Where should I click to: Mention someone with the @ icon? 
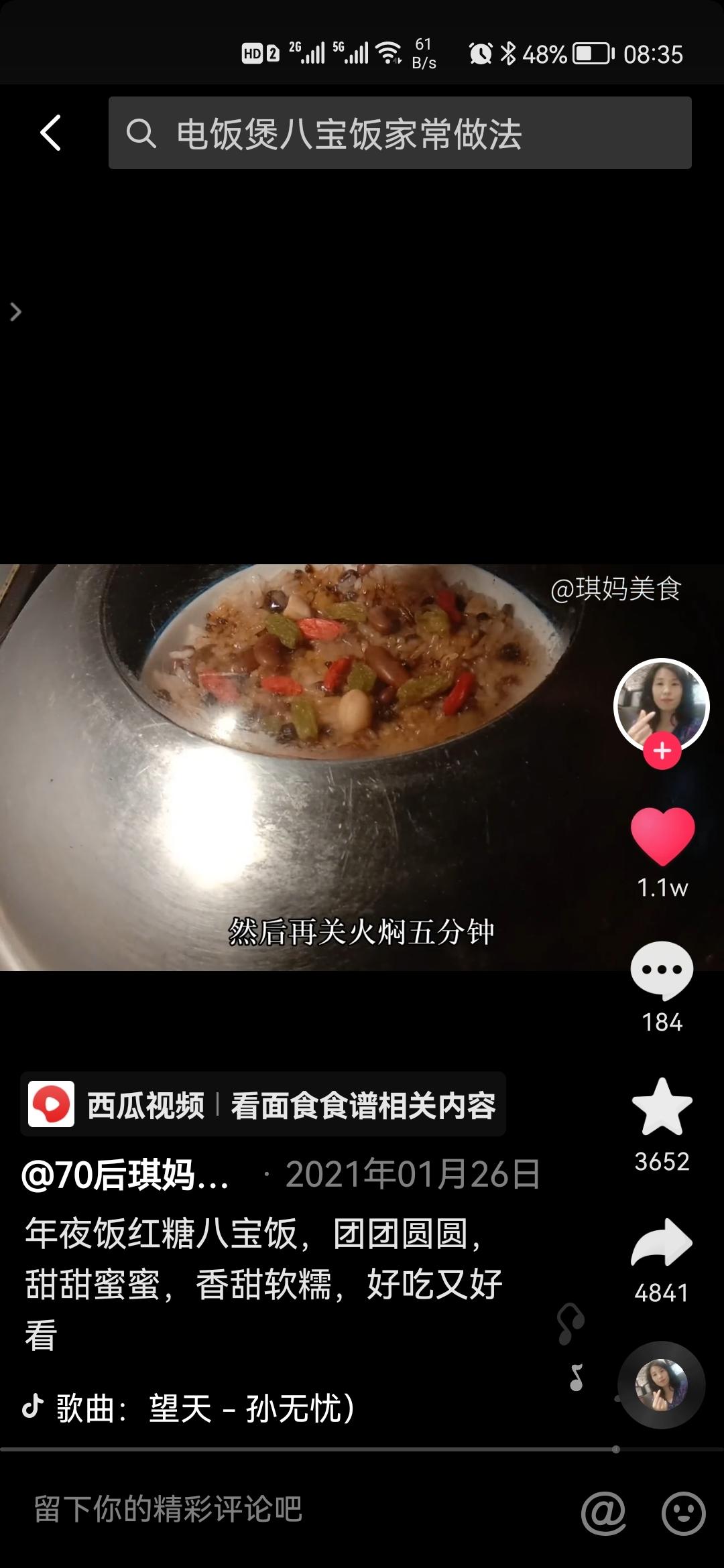603,1512
